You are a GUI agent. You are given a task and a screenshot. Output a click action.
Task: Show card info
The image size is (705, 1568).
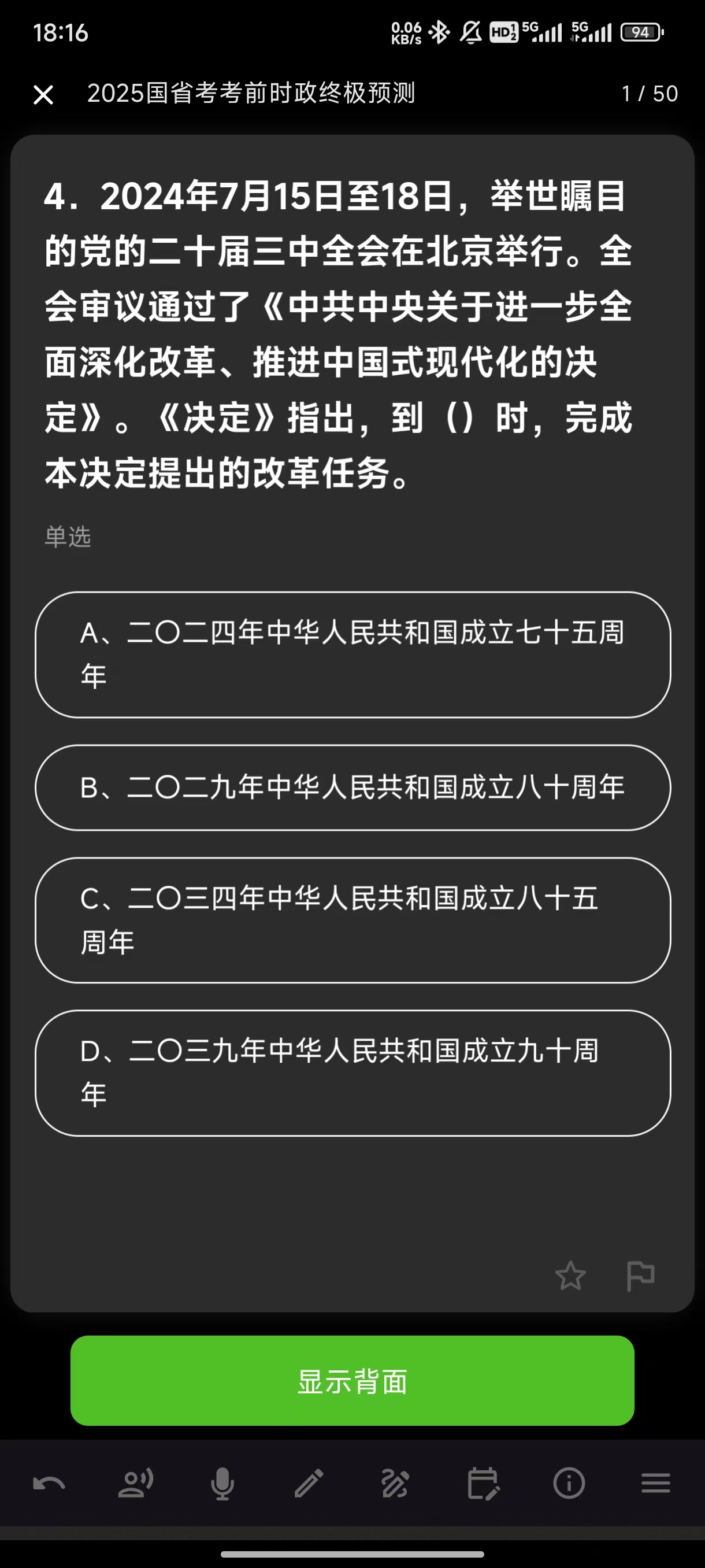[569, 1484]
